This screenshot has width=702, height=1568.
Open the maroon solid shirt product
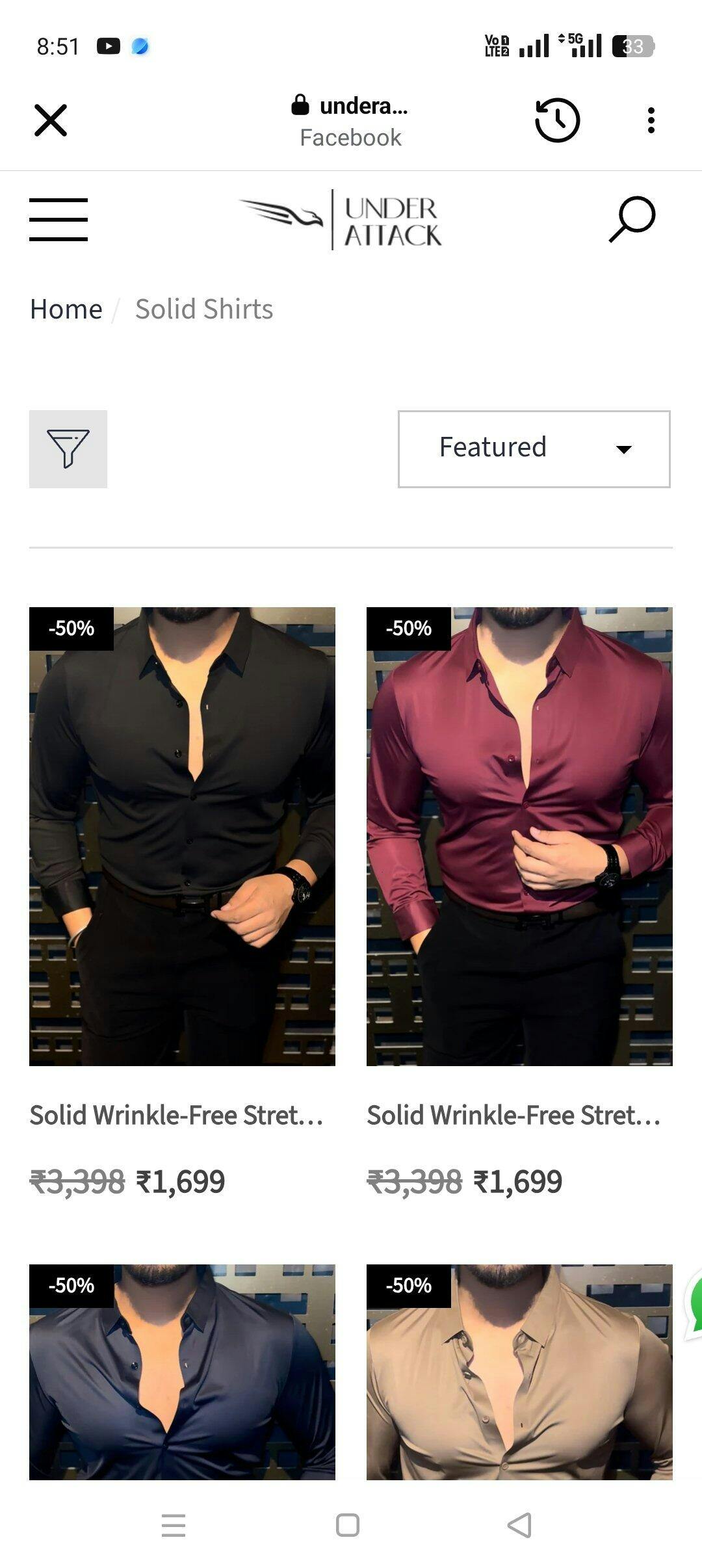coord(519,836)
